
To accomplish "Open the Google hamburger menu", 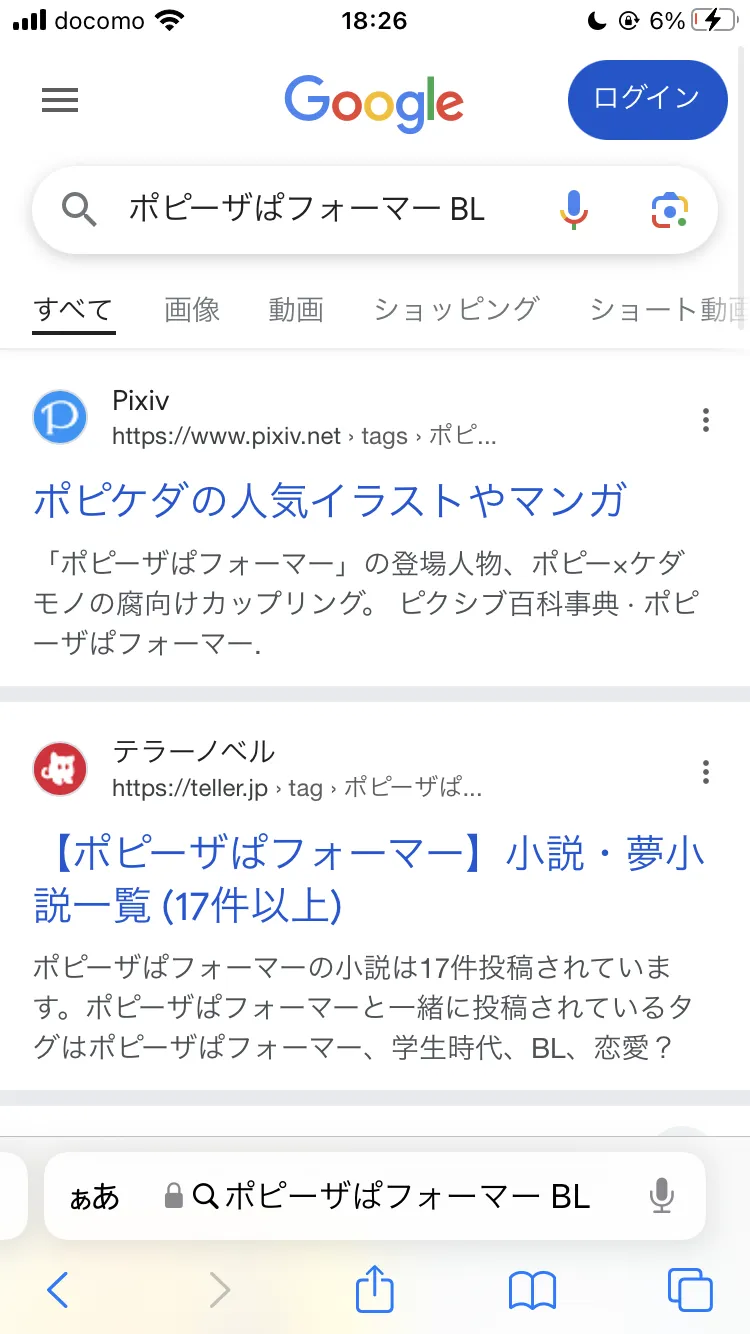I will 60,100.
